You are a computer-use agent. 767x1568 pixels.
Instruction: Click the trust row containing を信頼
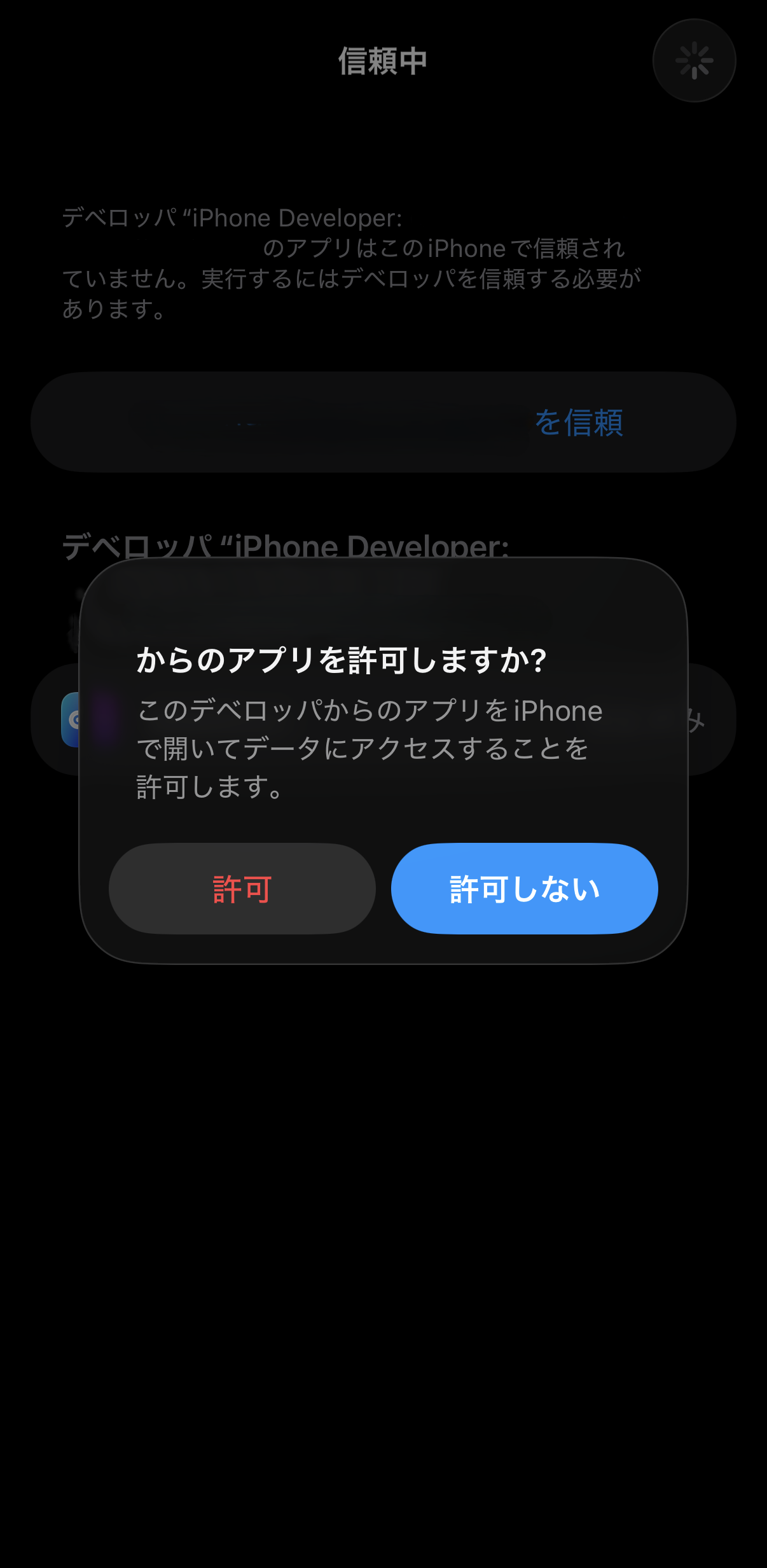point(383,421)
